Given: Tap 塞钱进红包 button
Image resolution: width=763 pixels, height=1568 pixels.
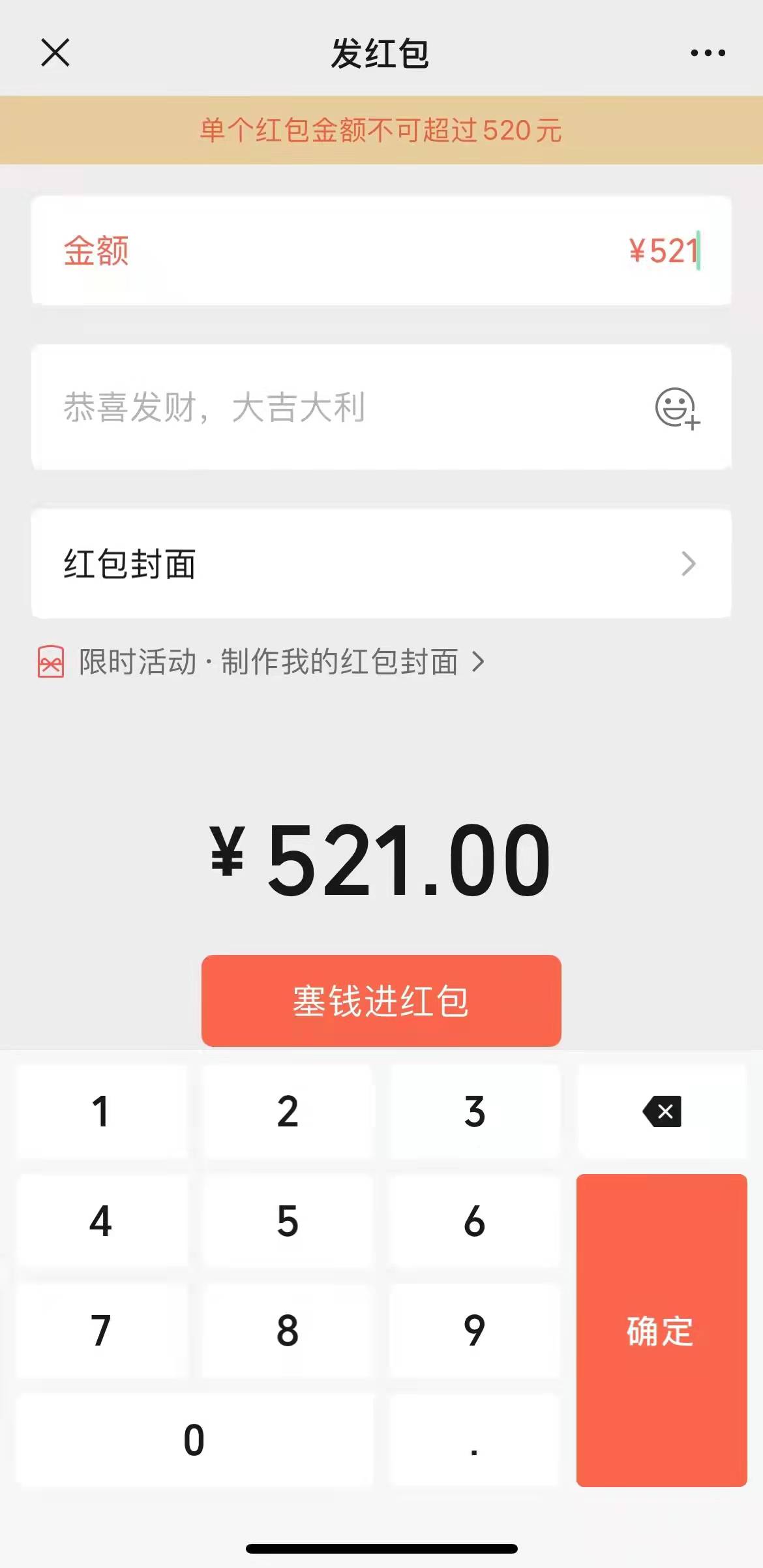Looking at the screenshot, I should [381, 1001].
